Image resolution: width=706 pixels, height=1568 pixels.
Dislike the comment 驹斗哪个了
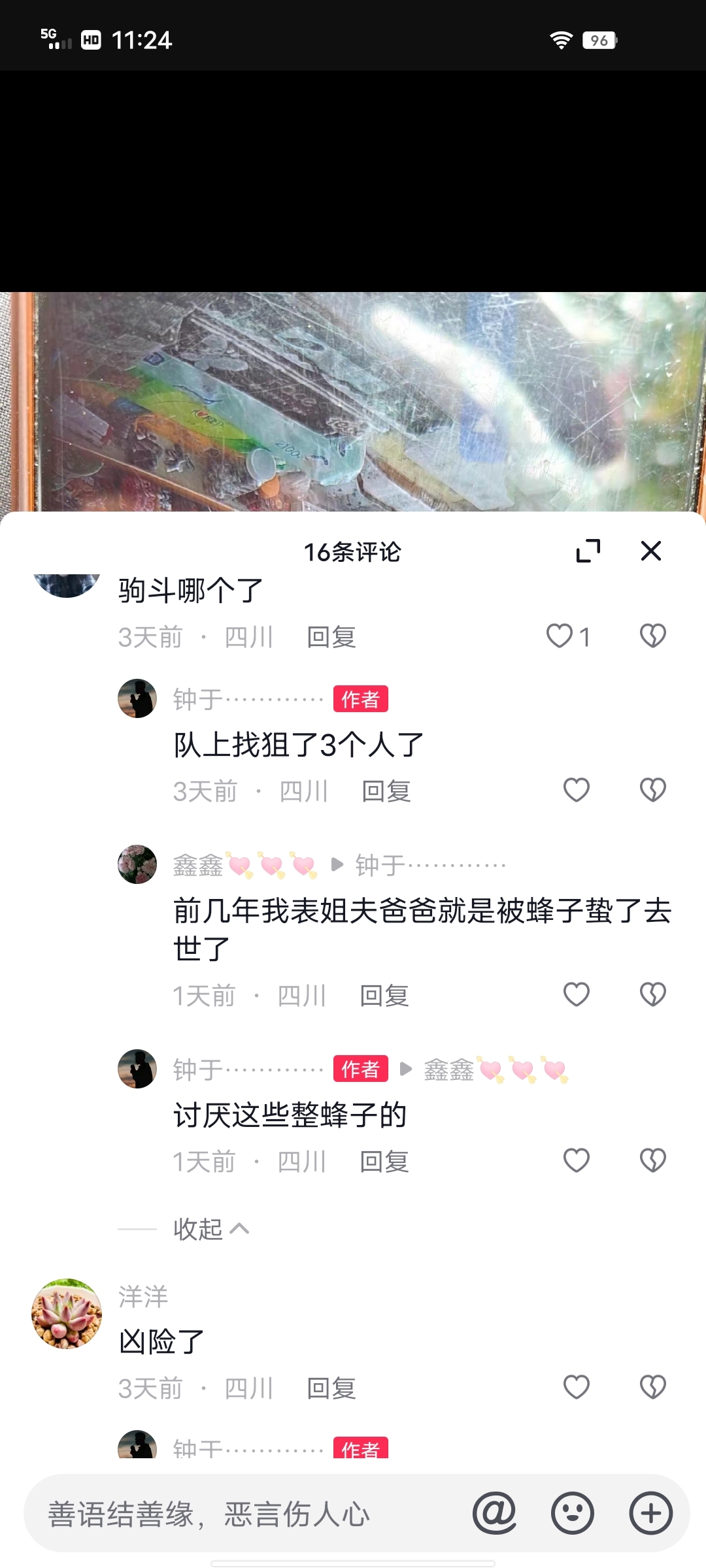click(x=652, y=636)
